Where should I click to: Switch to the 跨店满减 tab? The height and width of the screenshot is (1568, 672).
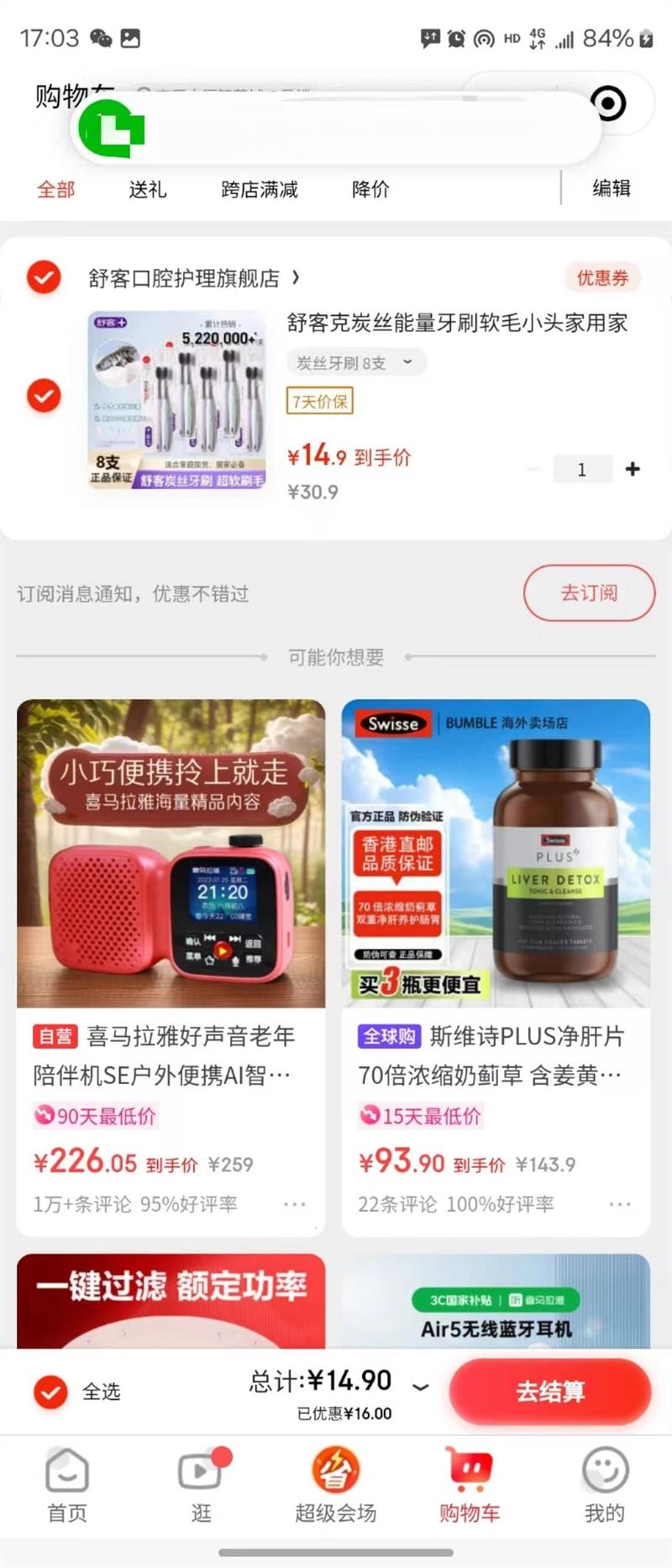(x=260, y=189)
